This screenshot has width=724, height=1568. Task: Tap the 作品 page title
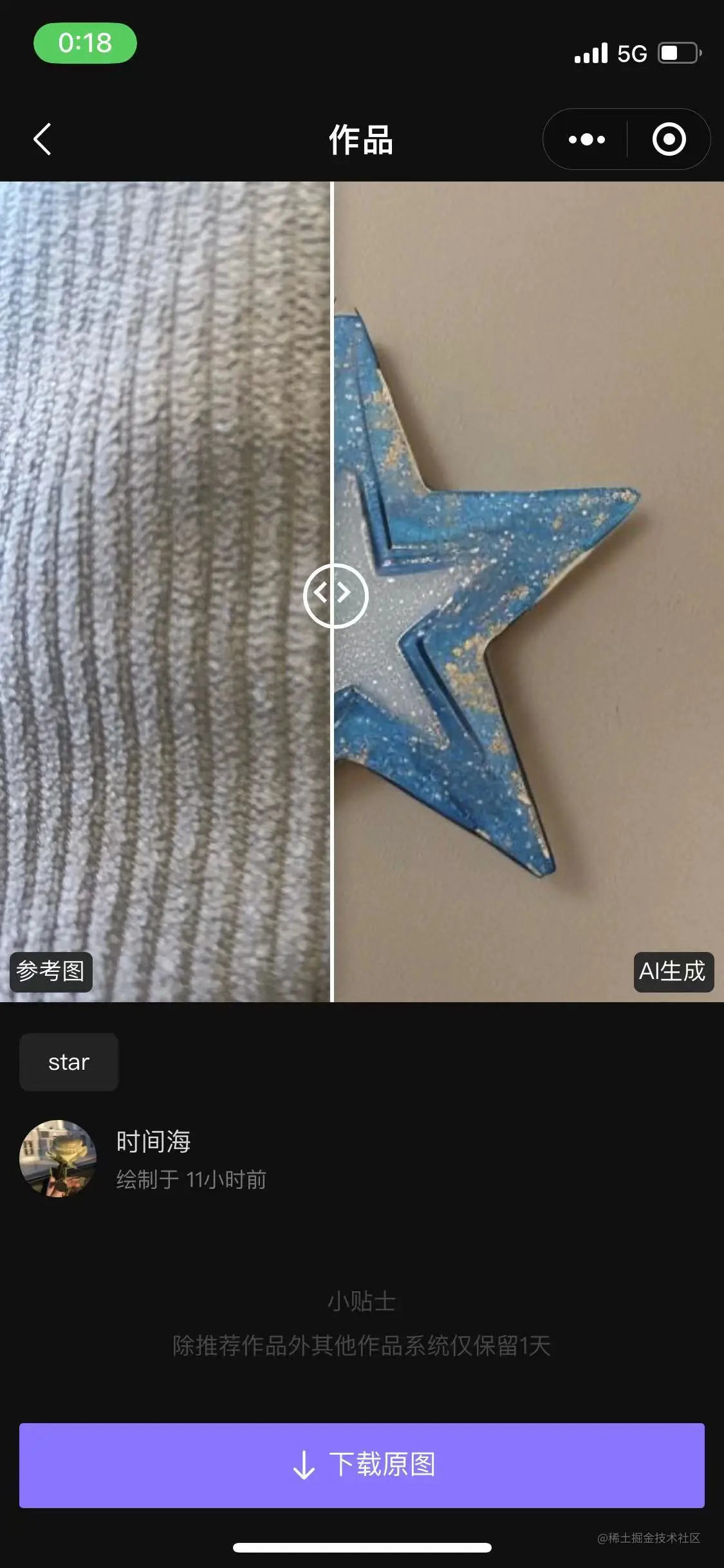(x=362, y=140)
